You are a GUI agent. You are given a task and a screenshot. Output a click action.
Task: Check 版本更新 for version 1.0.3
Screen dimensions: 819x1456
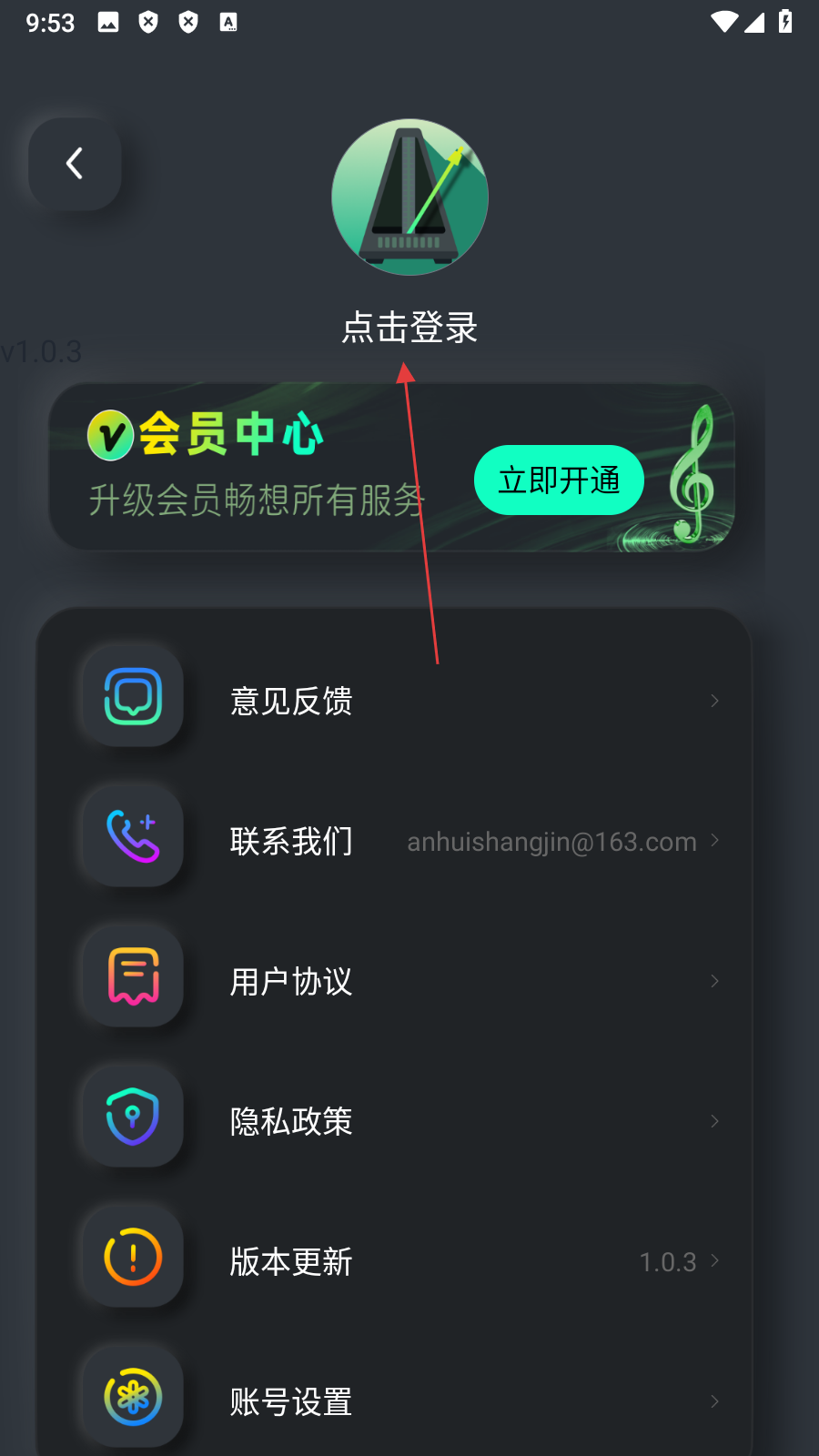(400, 1261)
